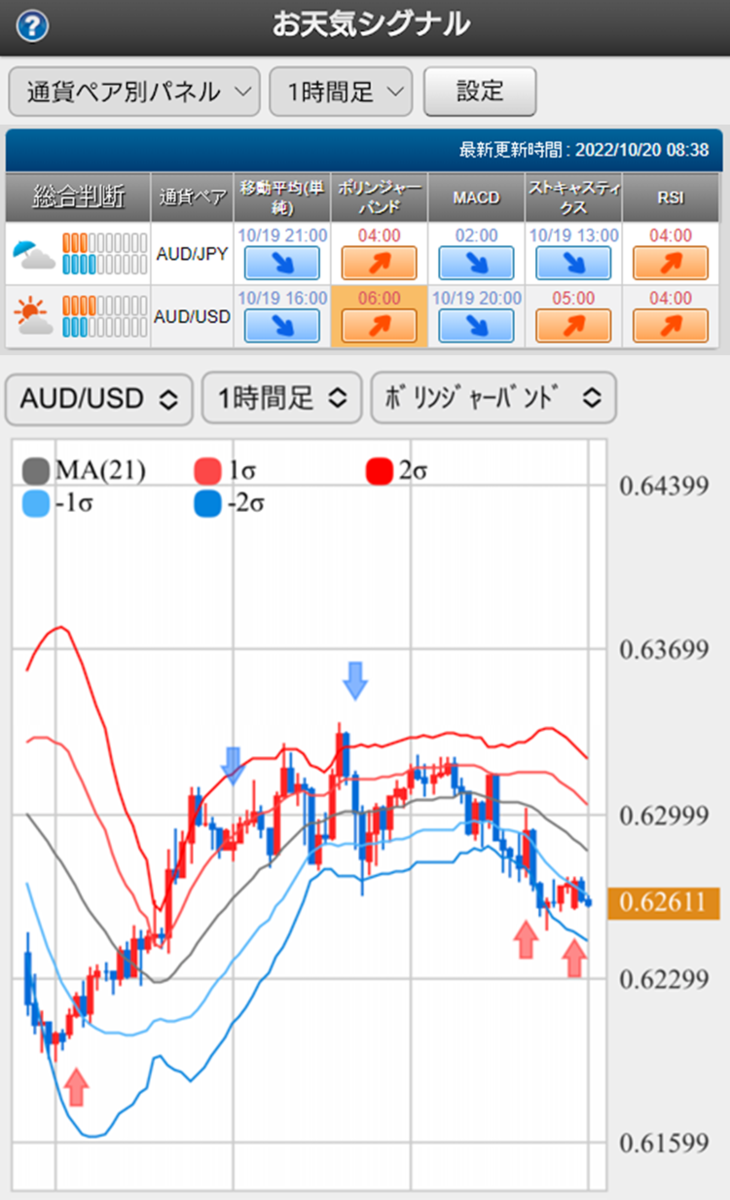Open the AUD/USD currency pair selector
This screenshot has width=730, height=1200.
pyautogui.click(x=99, y=399)
